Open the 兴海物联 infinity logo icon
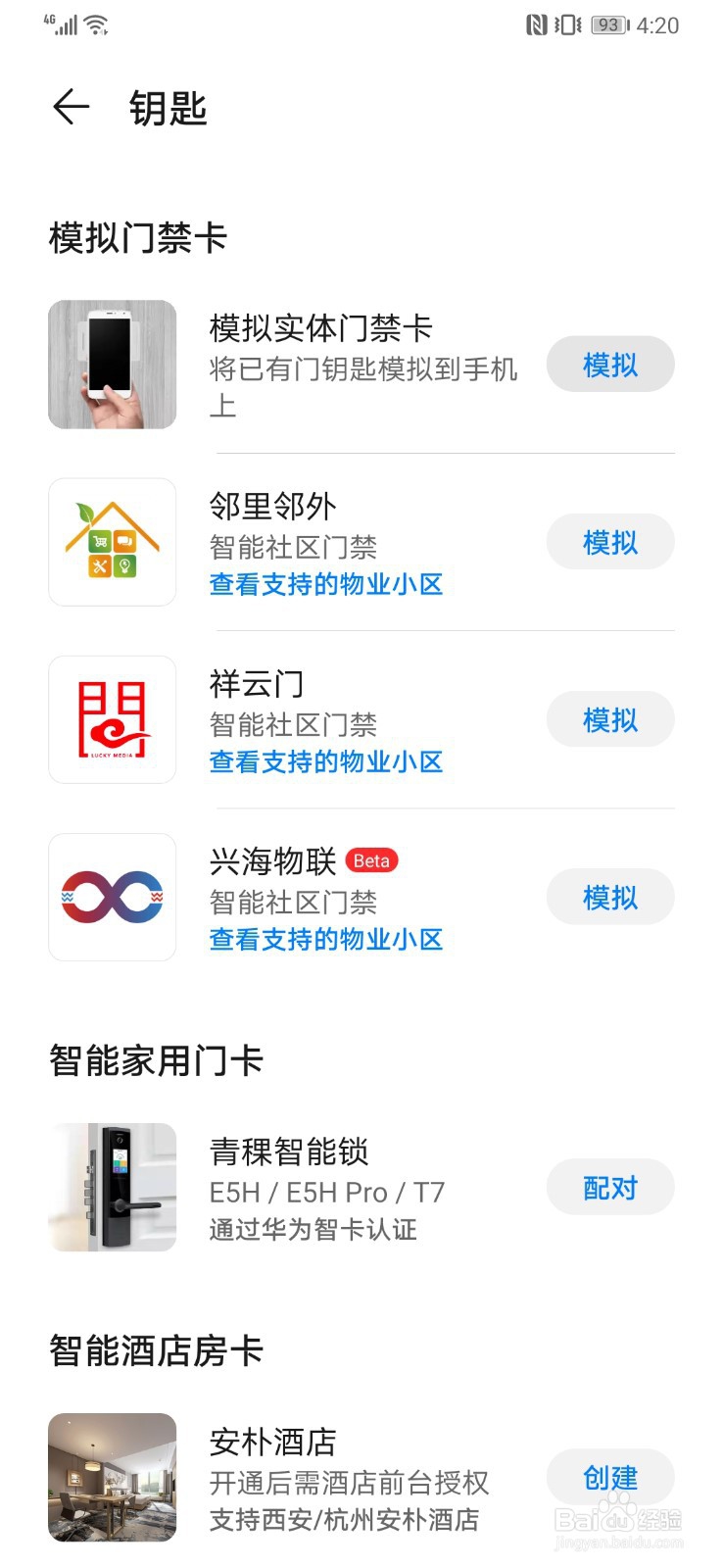Screen dimensions: 723x1568 click(111, 897)
